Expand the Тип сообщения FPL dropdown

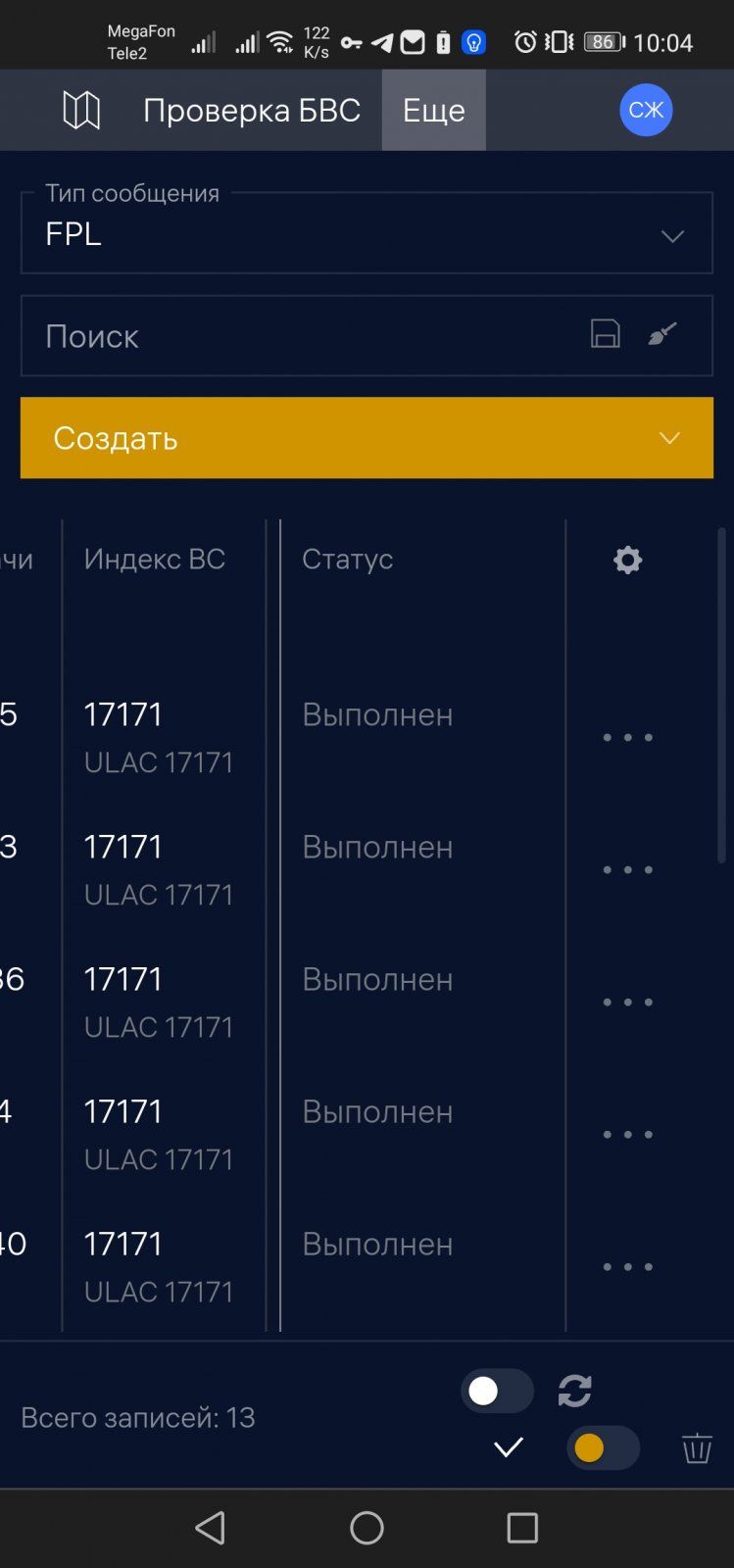[x=367, y=234]
